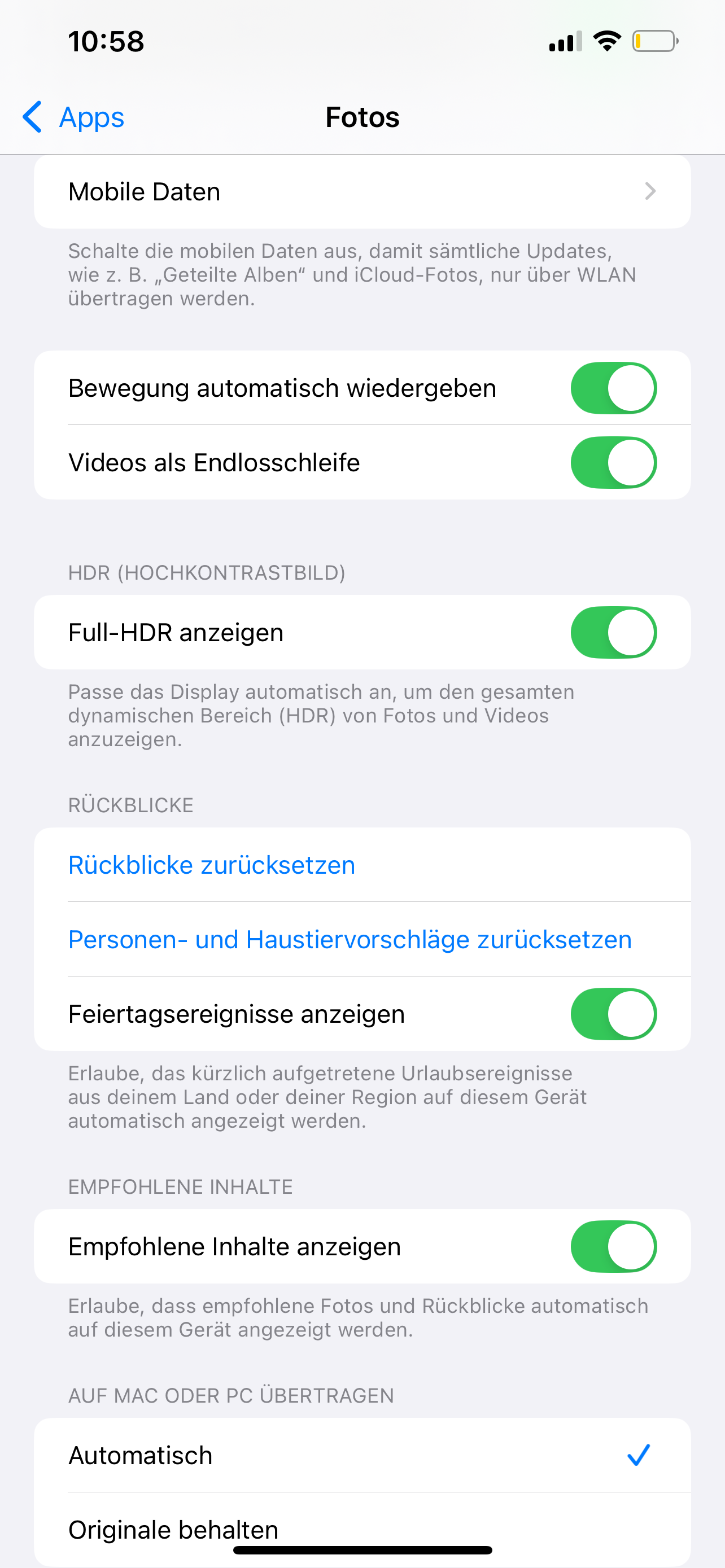The width and height of the screenshot is (725, 1568).
Task: Disable Bewegung automatisch wiedergeben
Action: pyautogui.click(x=613, y=388)
